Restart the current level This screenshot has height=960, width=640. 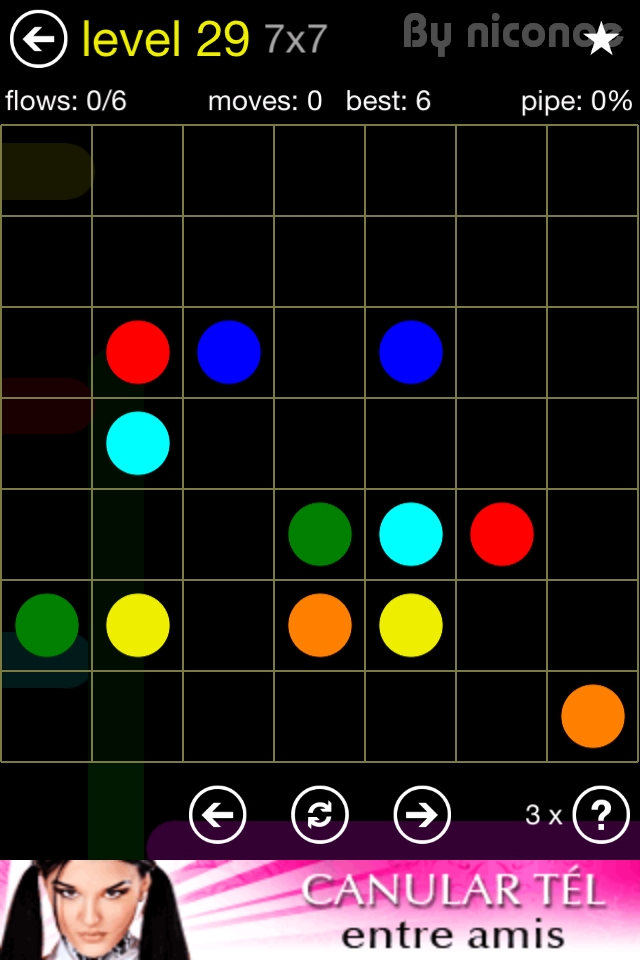(x=320, y=815)
